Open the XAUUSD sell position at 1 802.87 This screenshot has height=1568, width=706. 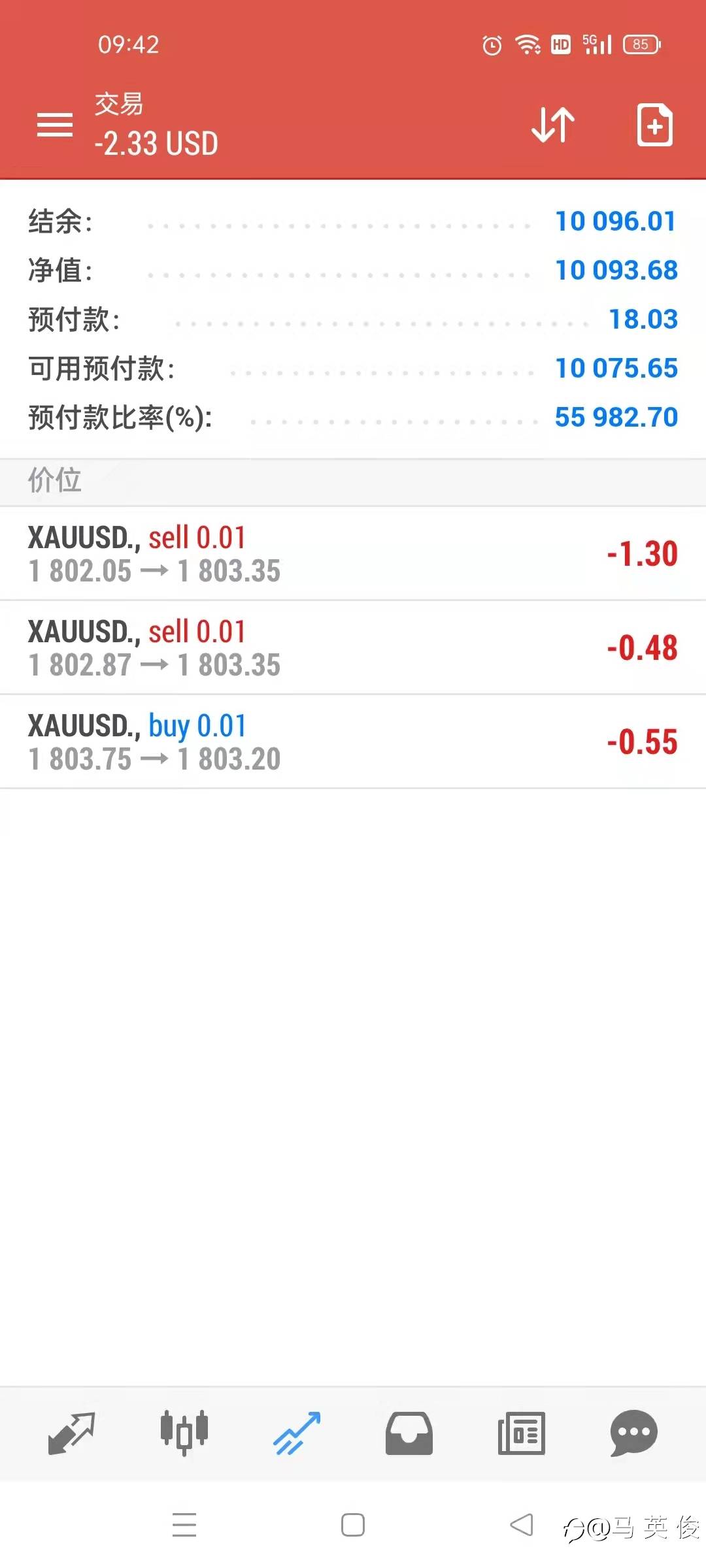[x=353, y=648]
